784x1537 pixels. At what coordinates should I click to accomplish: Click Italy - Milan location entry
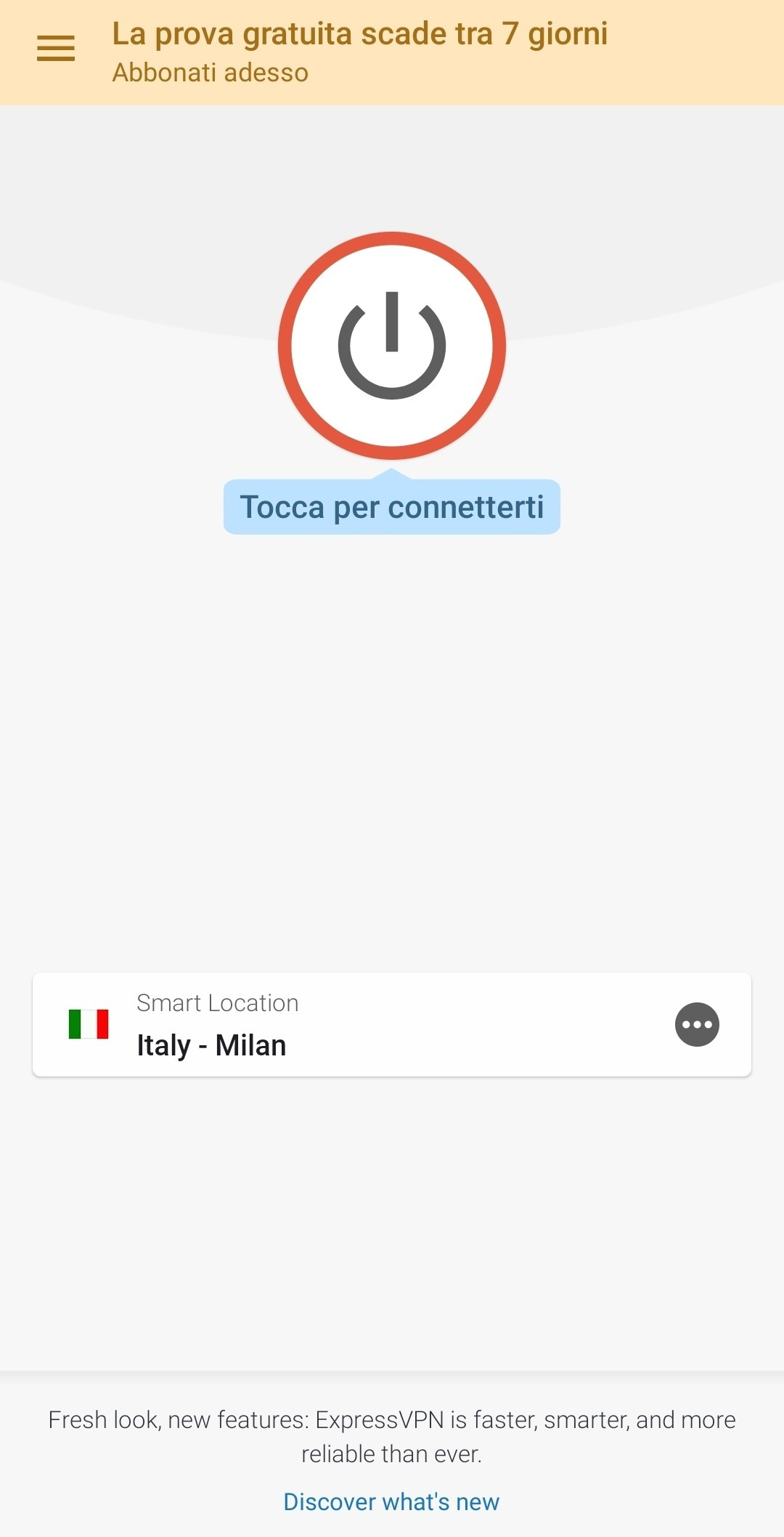tap(212, 1044)
